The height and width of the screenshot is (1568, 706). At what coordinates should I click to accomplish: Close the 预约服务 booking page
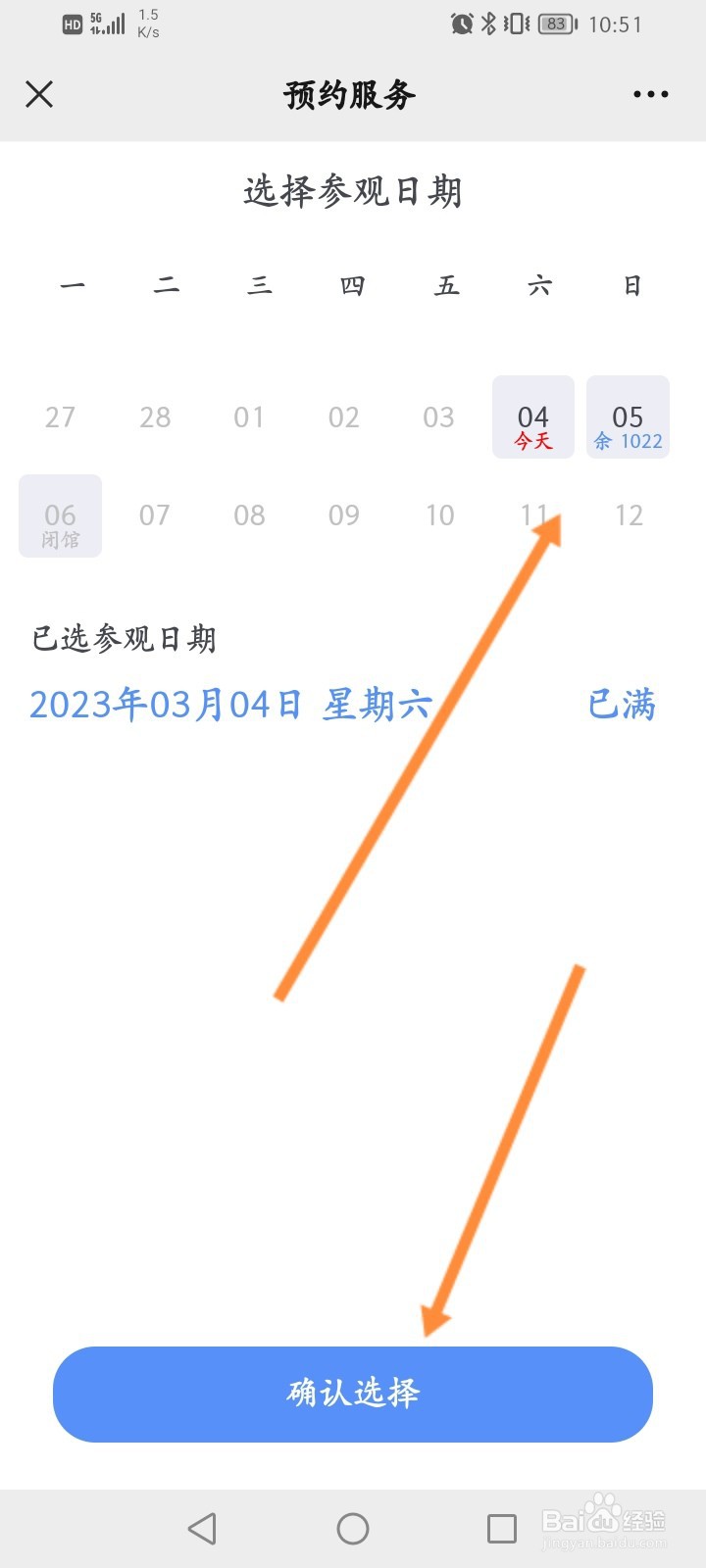[x=39, y=94]
